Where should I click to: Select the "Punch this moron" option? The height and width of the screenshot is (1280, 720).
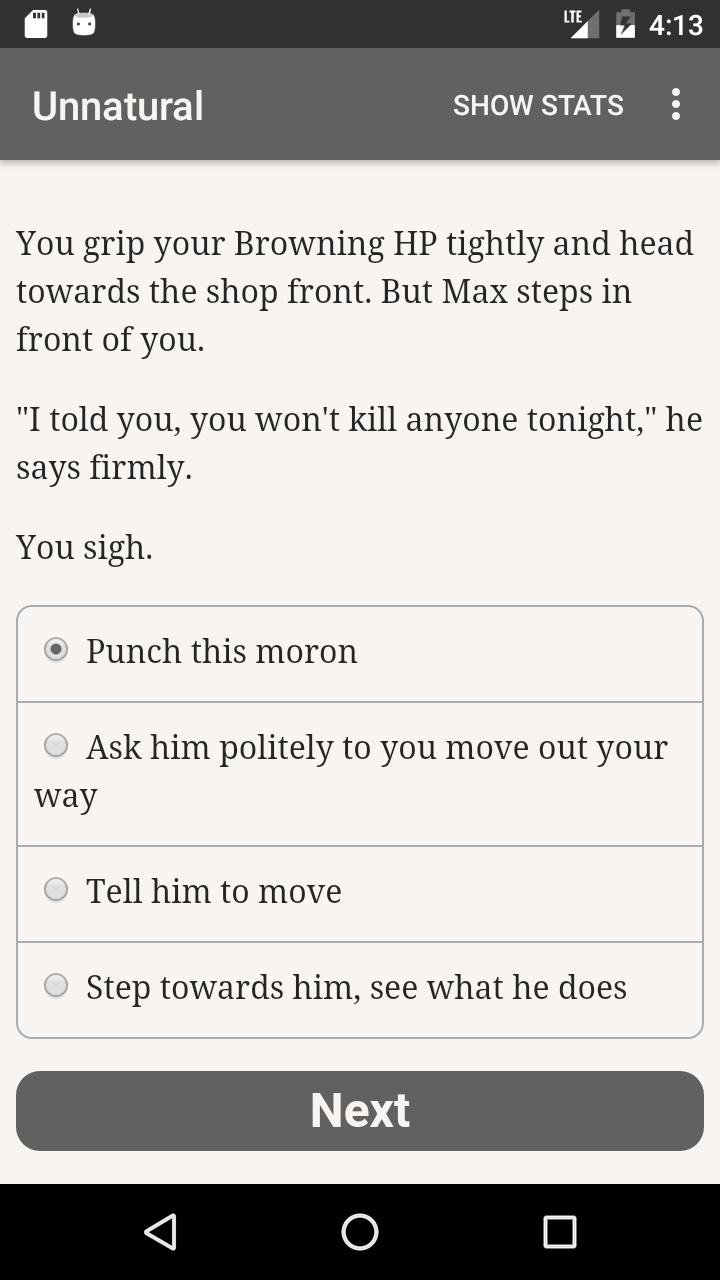pos(360,653)
